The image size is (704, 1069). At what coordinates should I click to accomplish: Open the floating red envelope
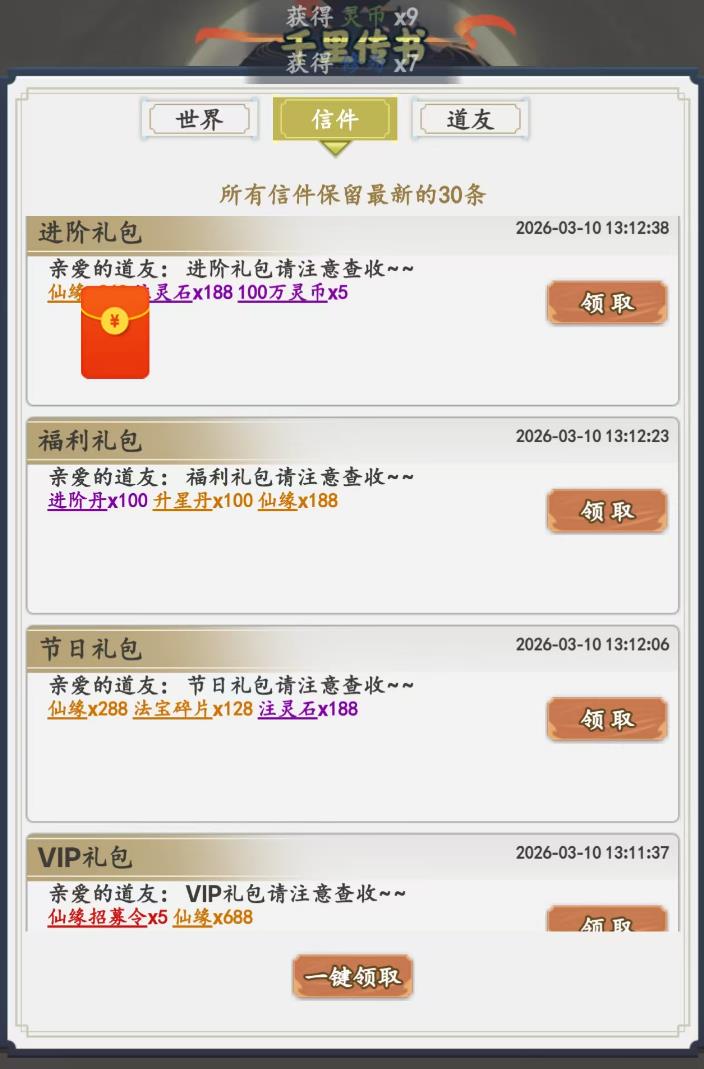[115, 333]
